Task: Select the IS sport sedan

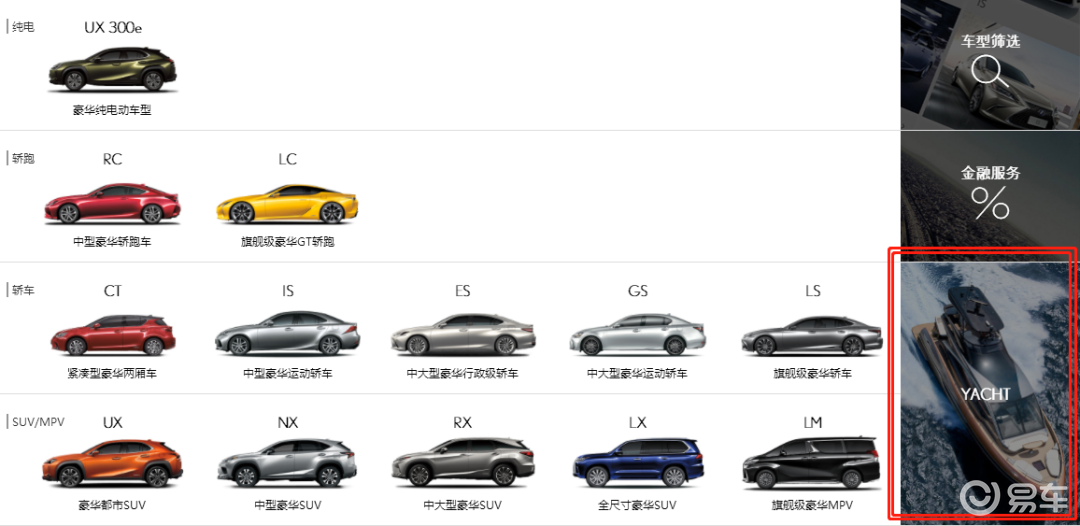Action: pyautogui.click(x=287, y=335)
